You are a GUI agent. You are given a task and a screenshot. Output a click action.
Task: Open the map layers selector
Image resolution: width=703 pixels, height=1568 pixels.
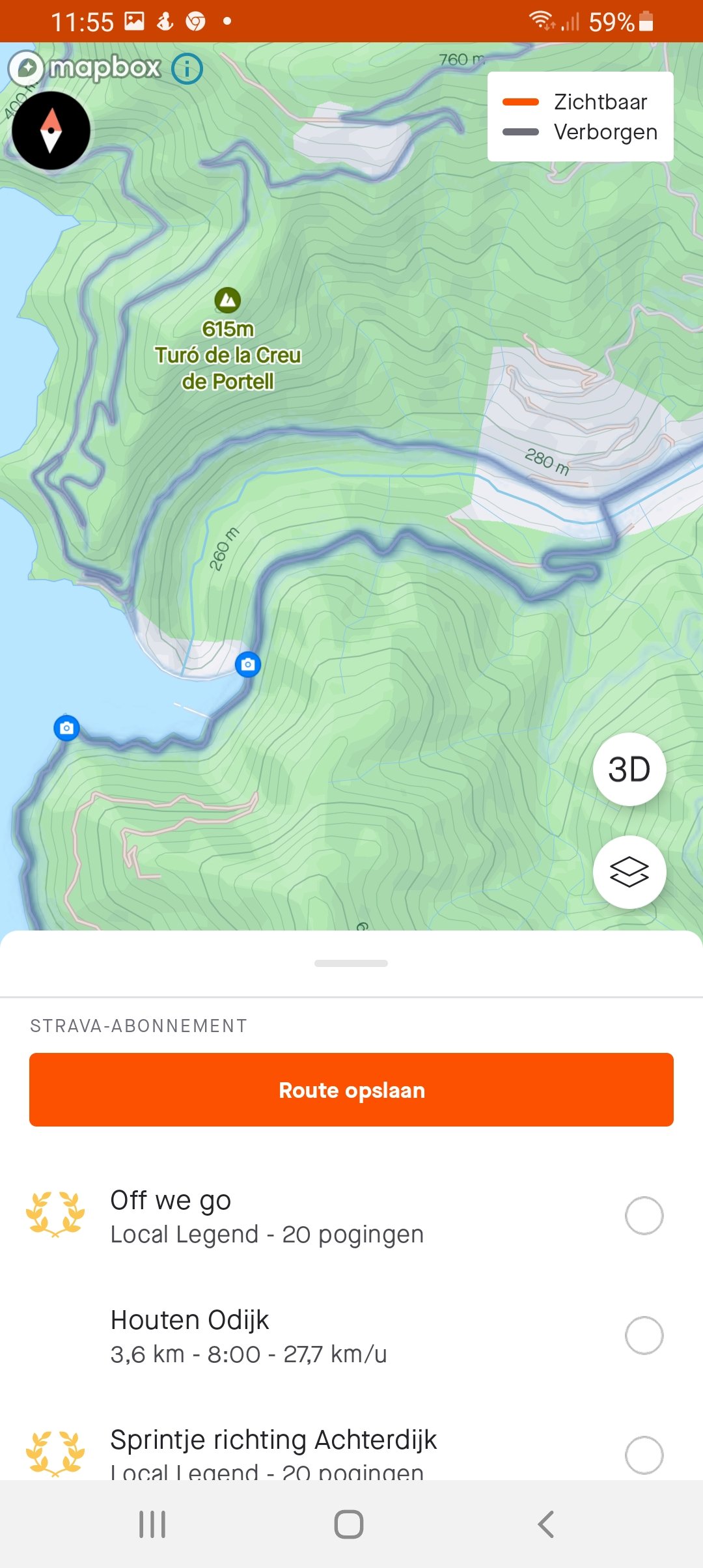click(x=629, y=872)
